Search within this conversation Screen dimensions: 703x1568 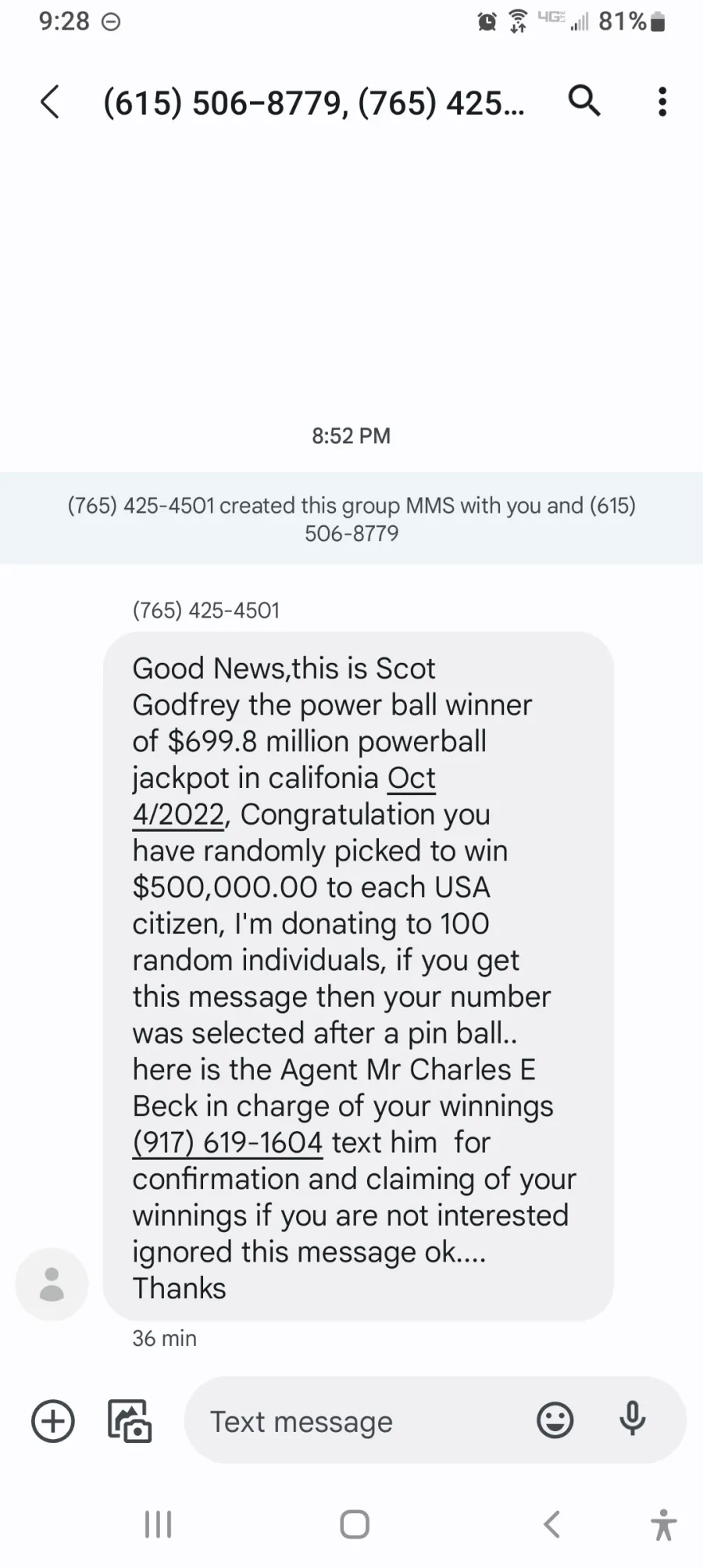click(x=584, y=101)
